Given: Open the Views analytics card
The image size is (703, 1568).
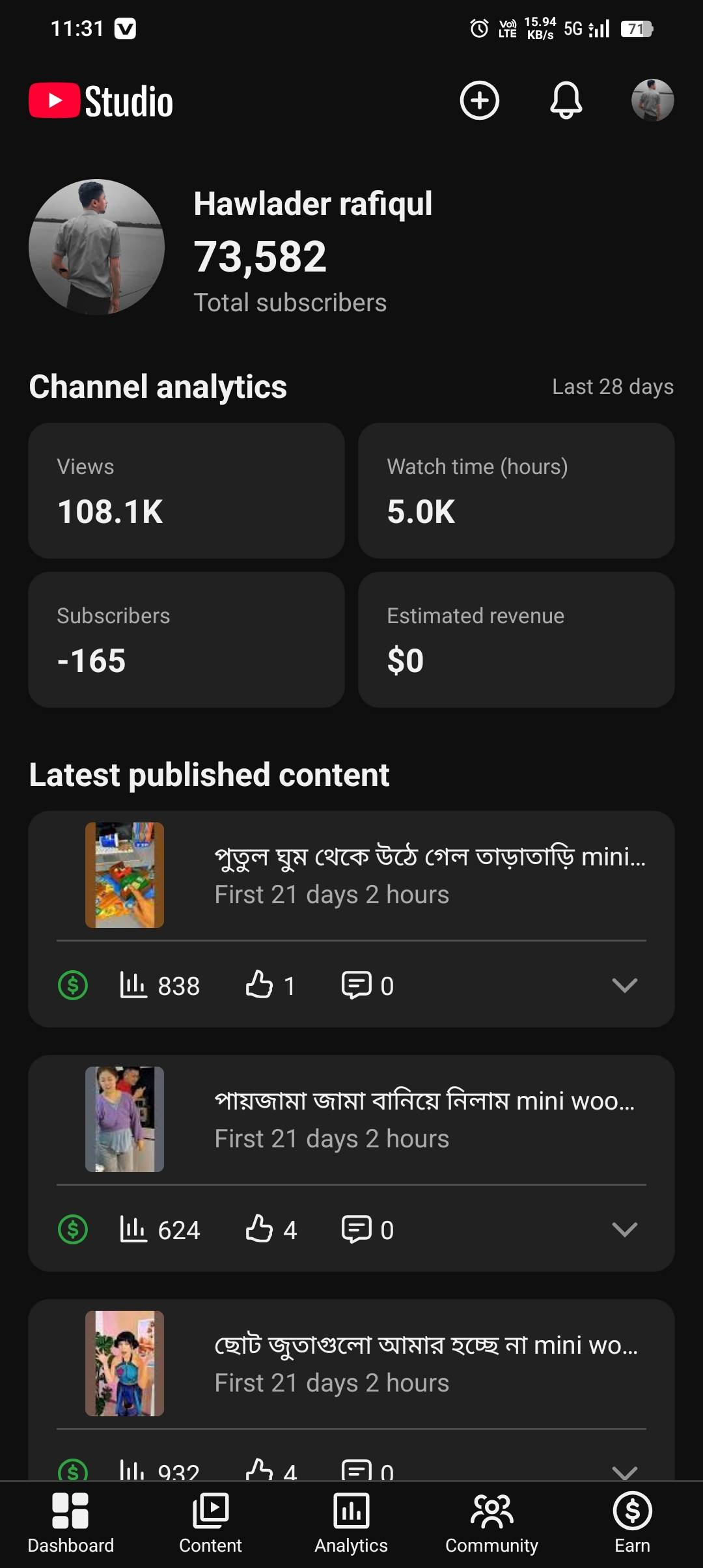Looking at the screenshot, I should 186,490.
